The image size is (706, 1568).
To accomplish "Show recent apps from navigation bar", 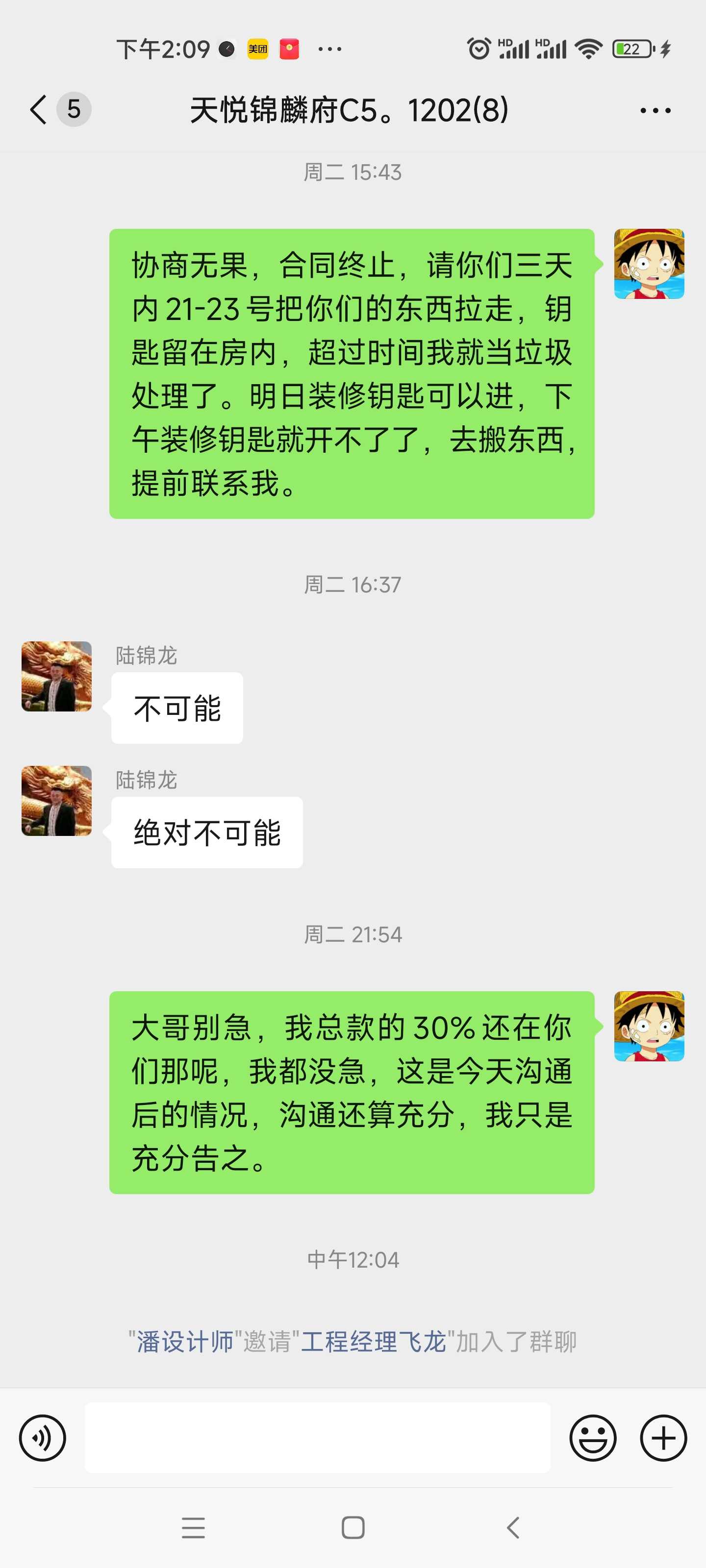I will (193, 1527).
